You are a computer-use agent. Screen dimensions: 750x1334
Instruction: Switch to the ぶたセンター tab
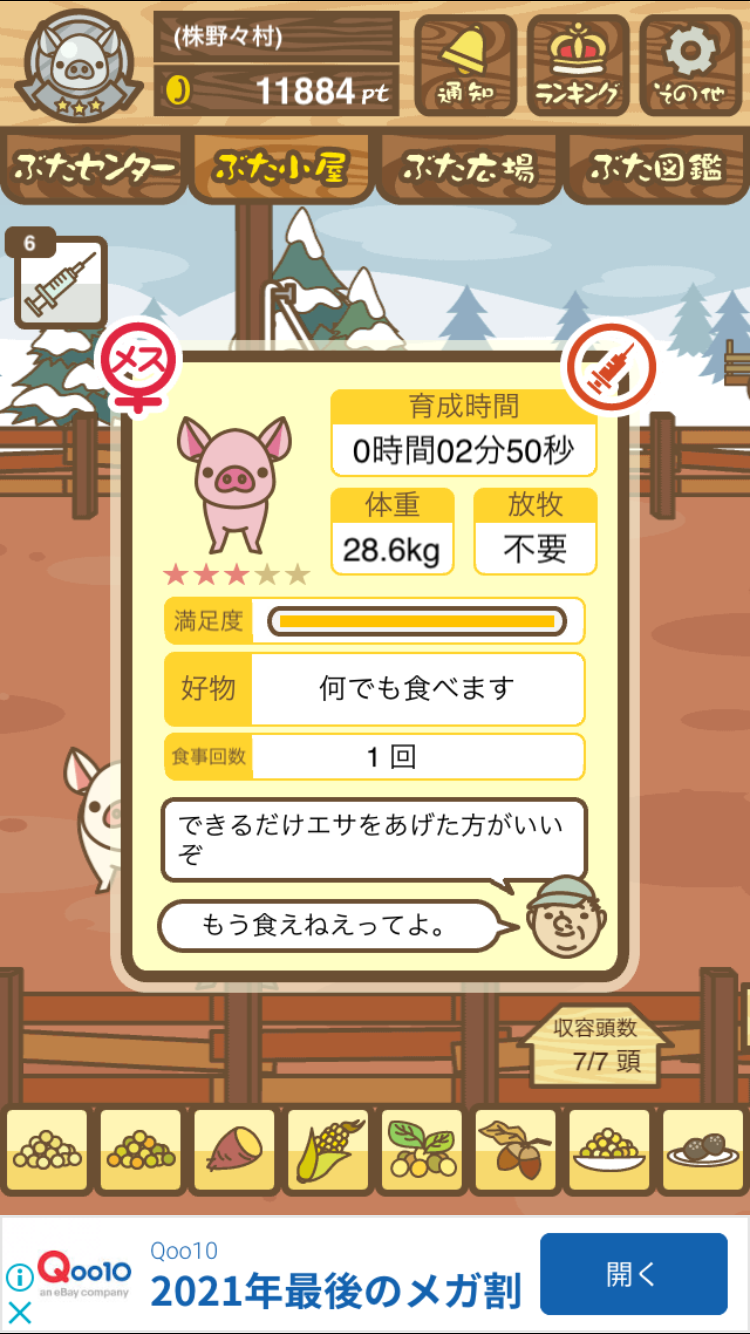click(95, 168)
